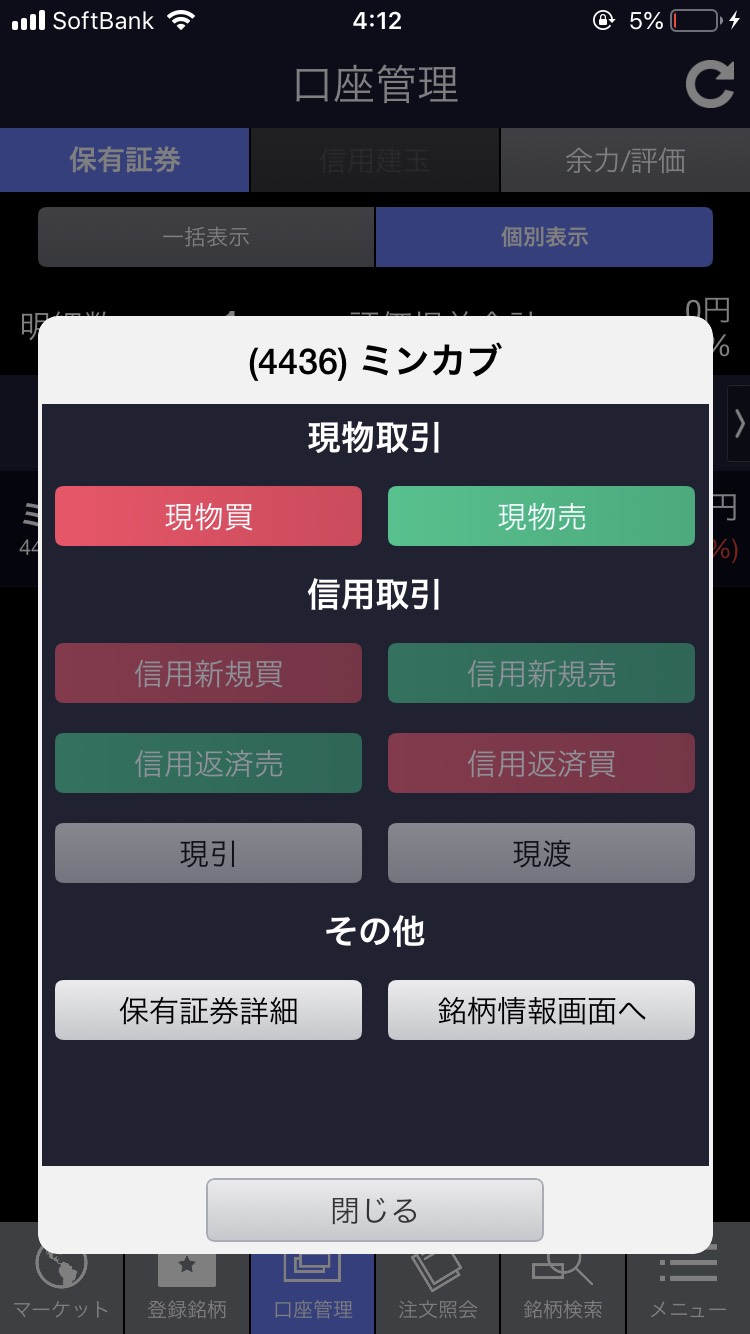Choose the 信用返済売 option

[208, 763]
